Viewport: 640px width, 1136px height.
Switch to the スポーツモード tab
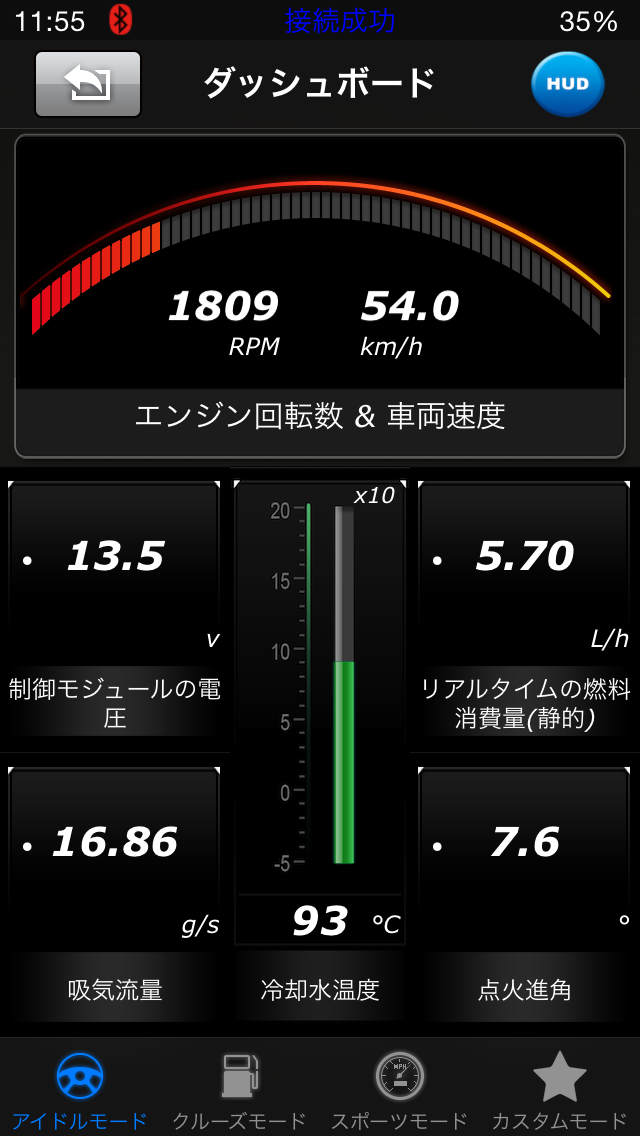tap(399, 1088)
